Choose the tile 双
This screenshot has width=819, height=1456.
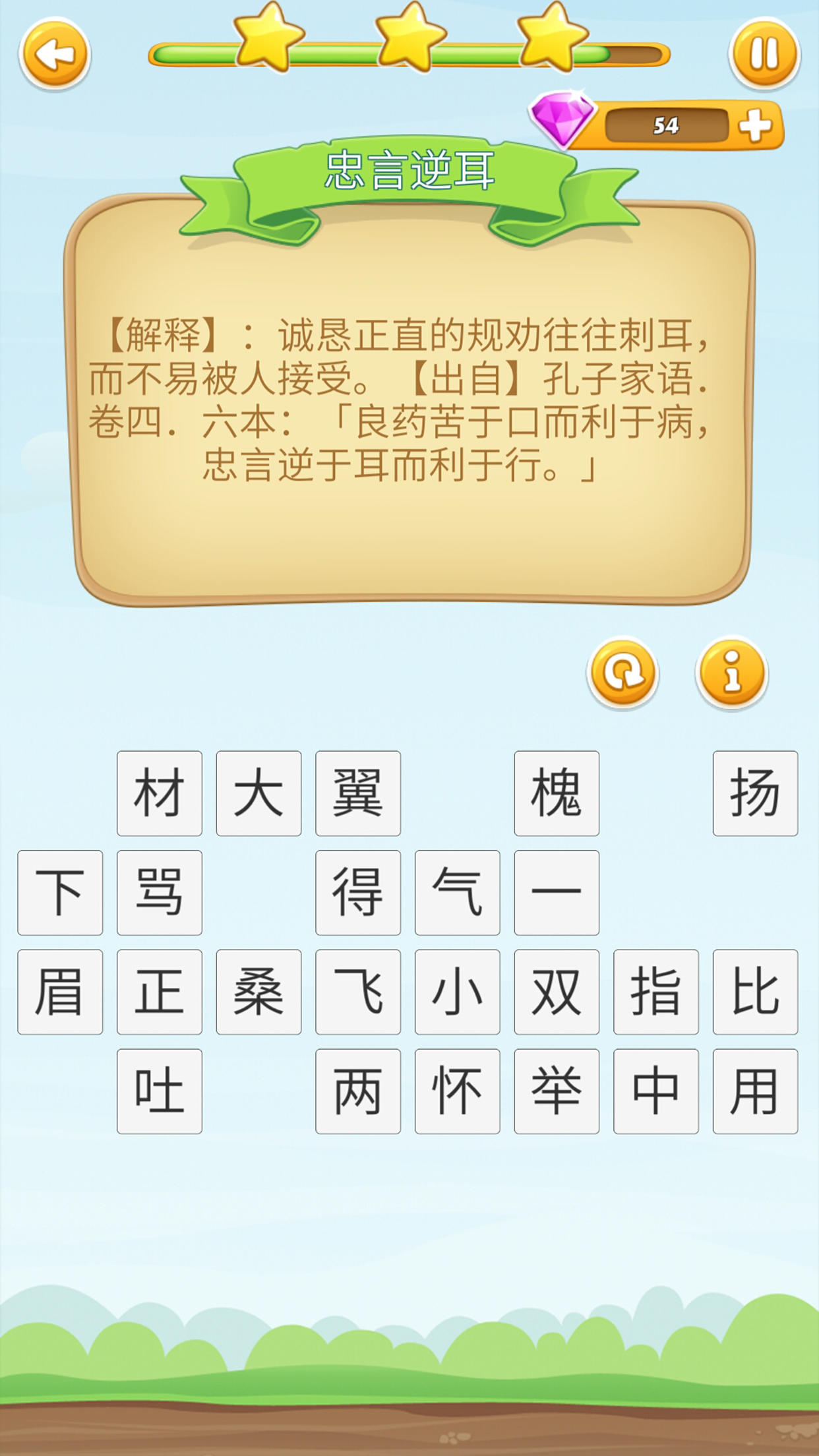tap(557, 992)
